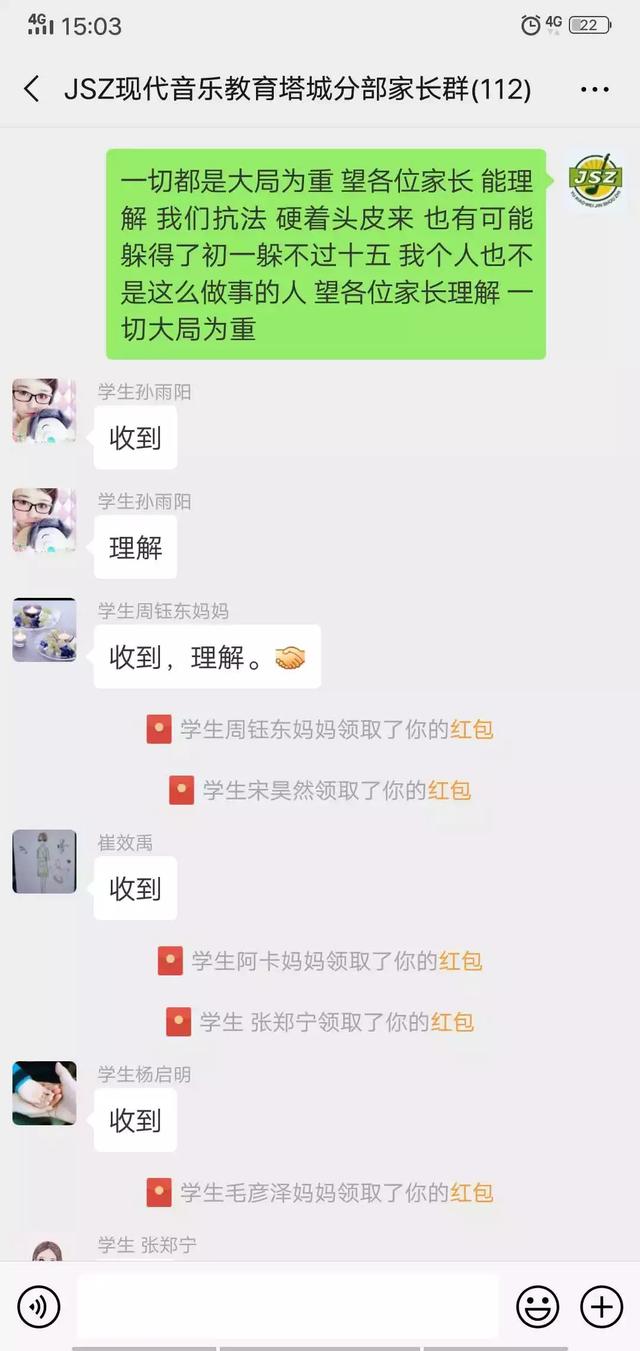Image resolution: width=640 pixels, height=1351 pixels.
Task: Open 学生孙雨阳's avatar beside 收到
Action: pyautogui.click(x=44, y=411)
